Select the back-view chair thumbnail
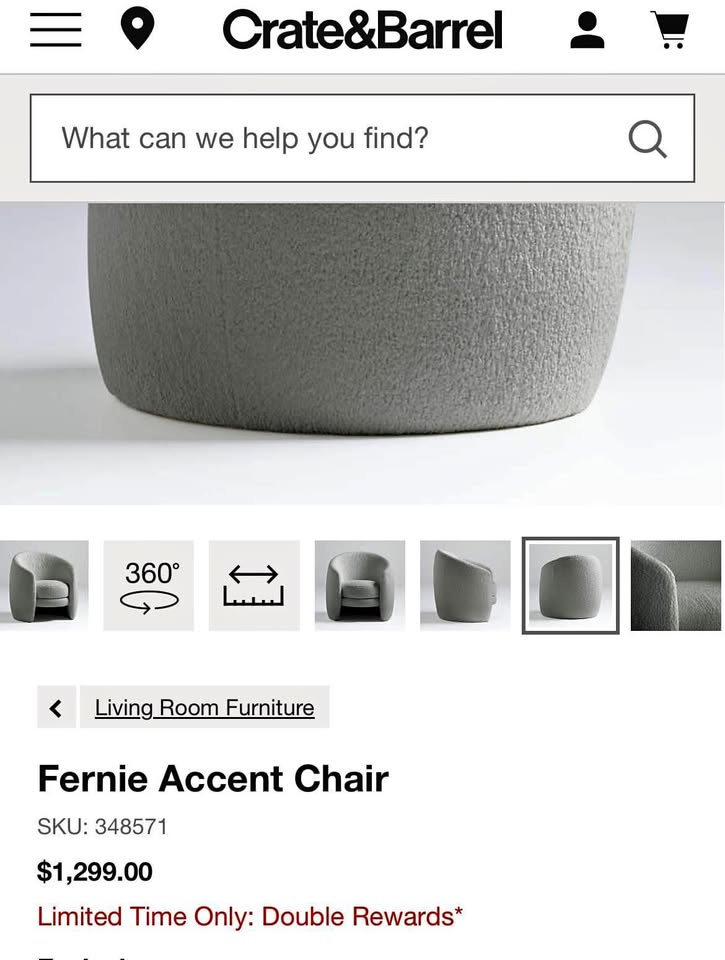This screenshot has height=960, width=725. point(570,586)
